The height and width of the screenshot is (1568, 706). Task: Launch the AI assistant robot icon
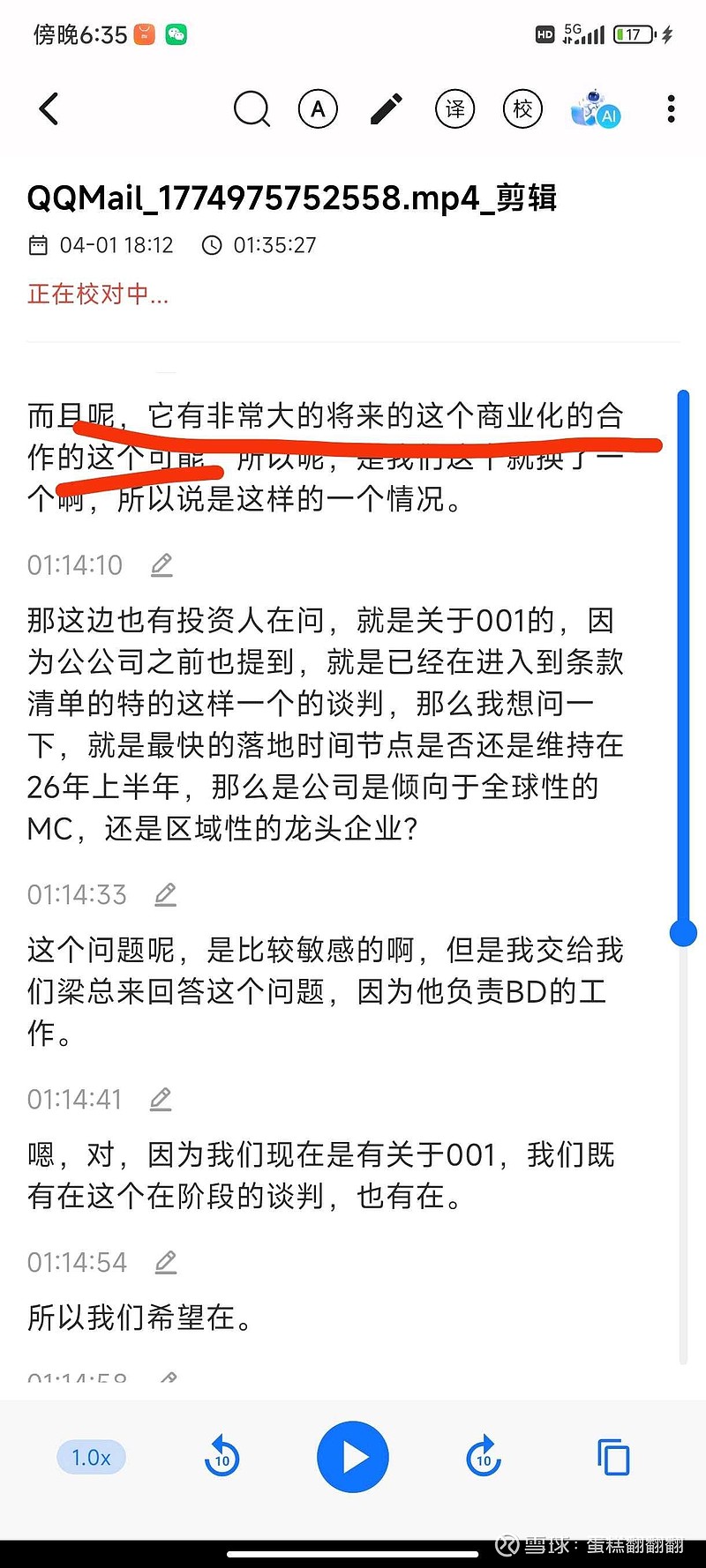592,108
